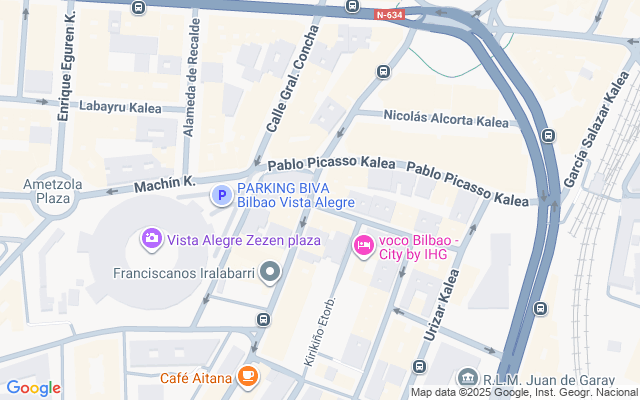Open the Café Aitana marker
Image resolution: width=640 pixels, height=400 pixels.
tap(248, 378)
